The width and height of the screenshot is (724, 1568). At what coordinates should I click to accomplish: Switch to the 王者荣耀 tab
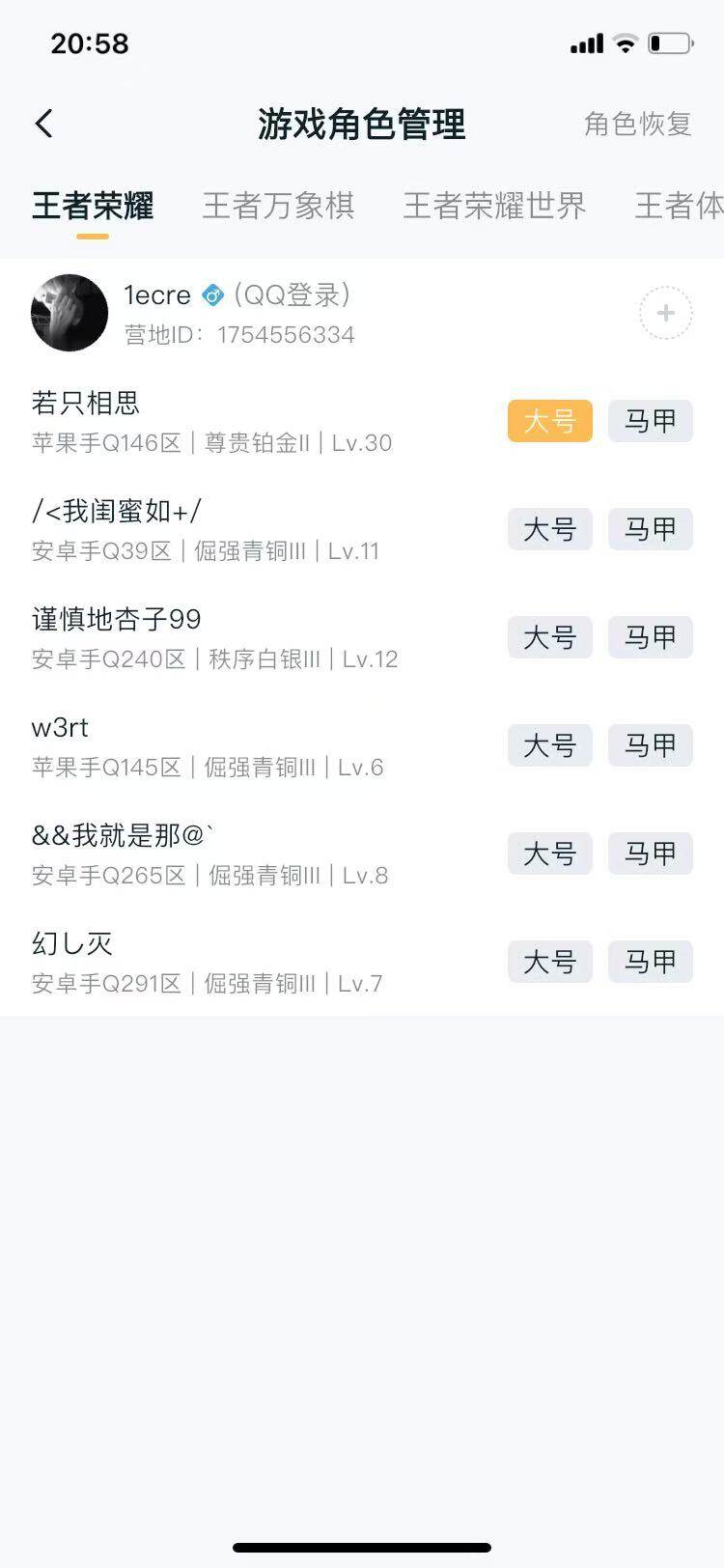92,206
